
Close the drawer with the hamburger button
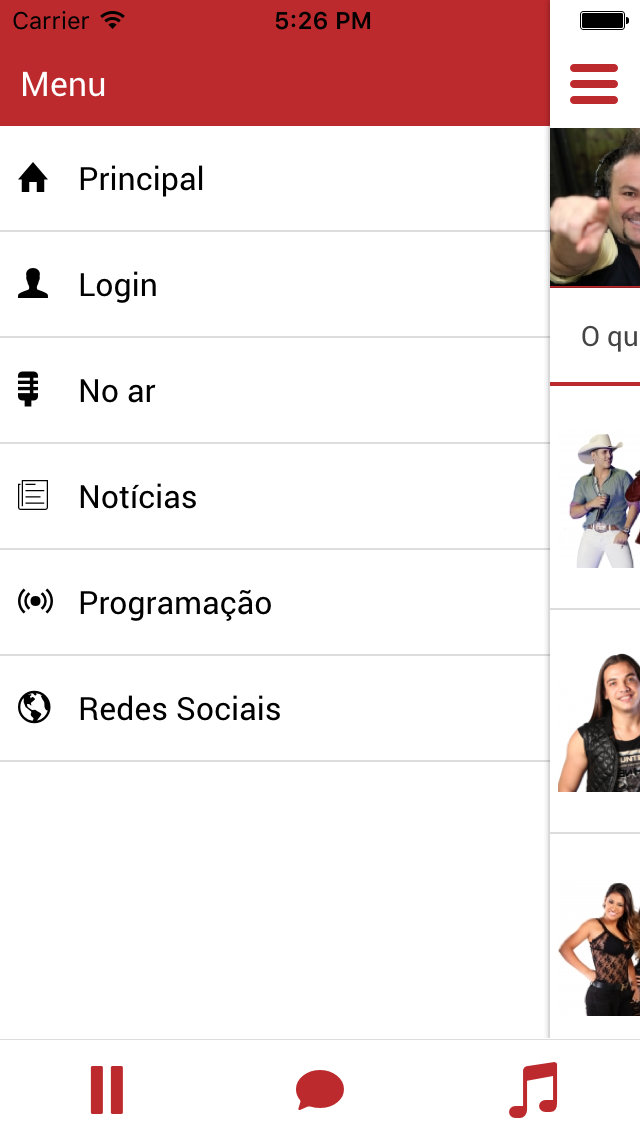(x=594, y=84)
